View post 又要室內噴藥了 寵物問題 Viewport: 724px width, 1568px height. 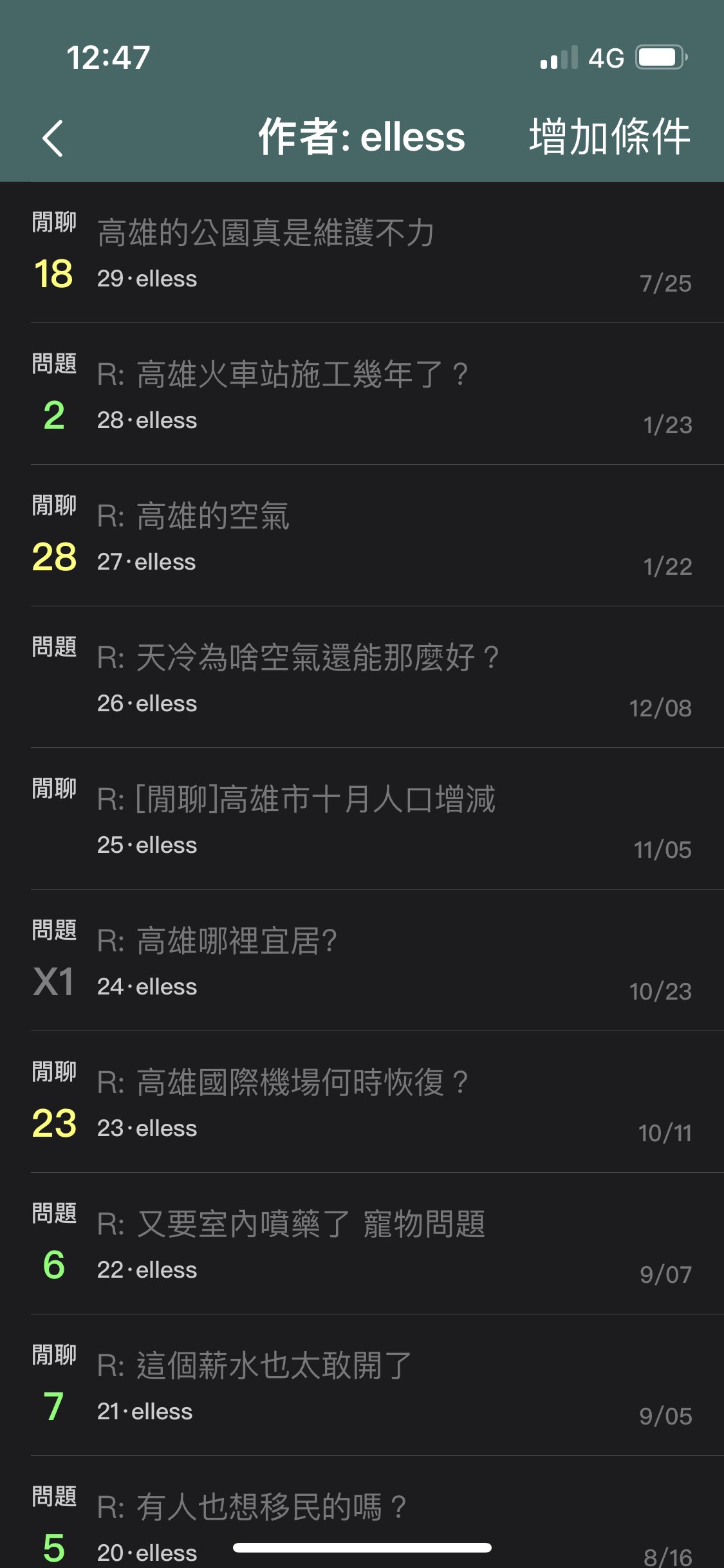click(291, 1224)
